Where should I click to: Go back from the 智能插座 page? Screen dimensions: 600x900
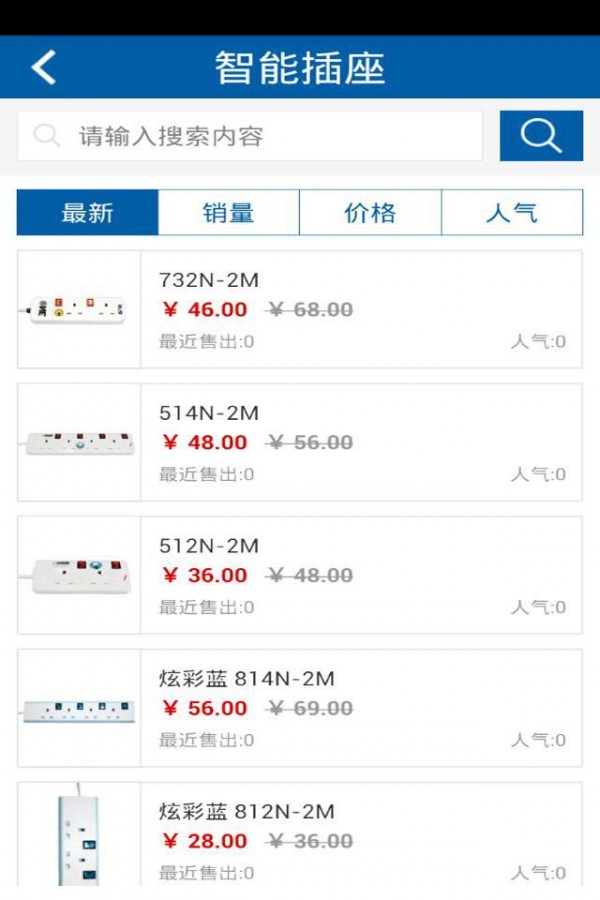point(44,68)
